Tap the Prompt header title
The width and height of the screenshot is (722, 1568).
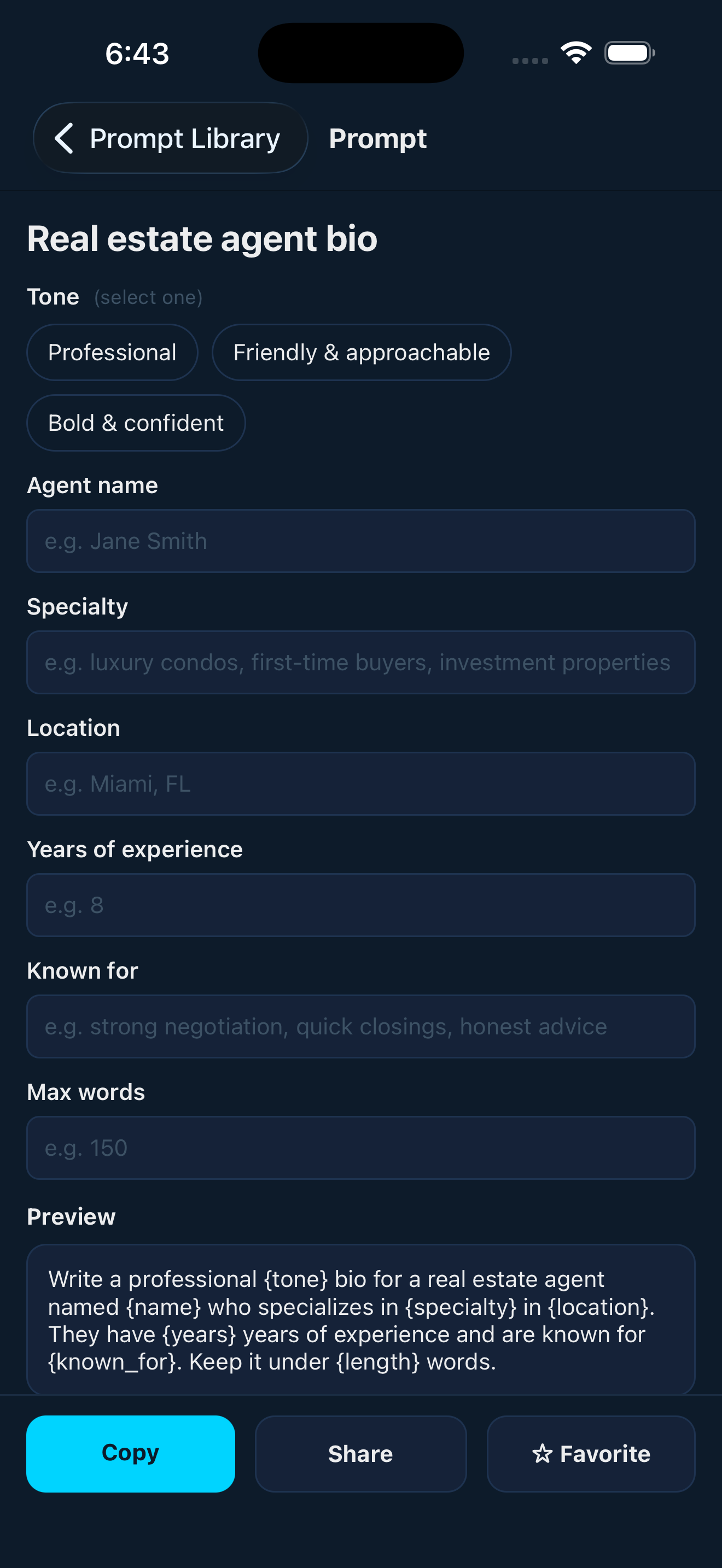378,138
